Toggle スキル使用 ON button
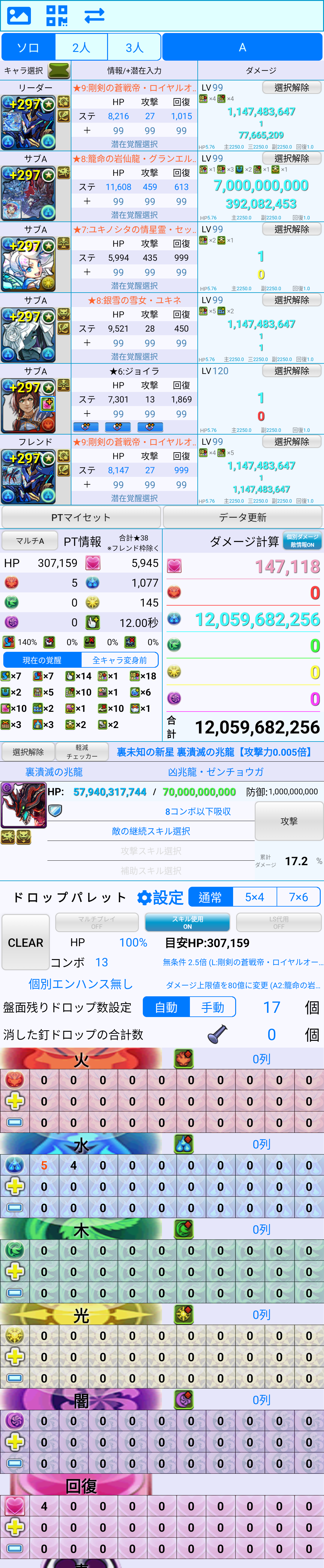The width and height of the screenshot is (324, 1568). tap(187, 922)
